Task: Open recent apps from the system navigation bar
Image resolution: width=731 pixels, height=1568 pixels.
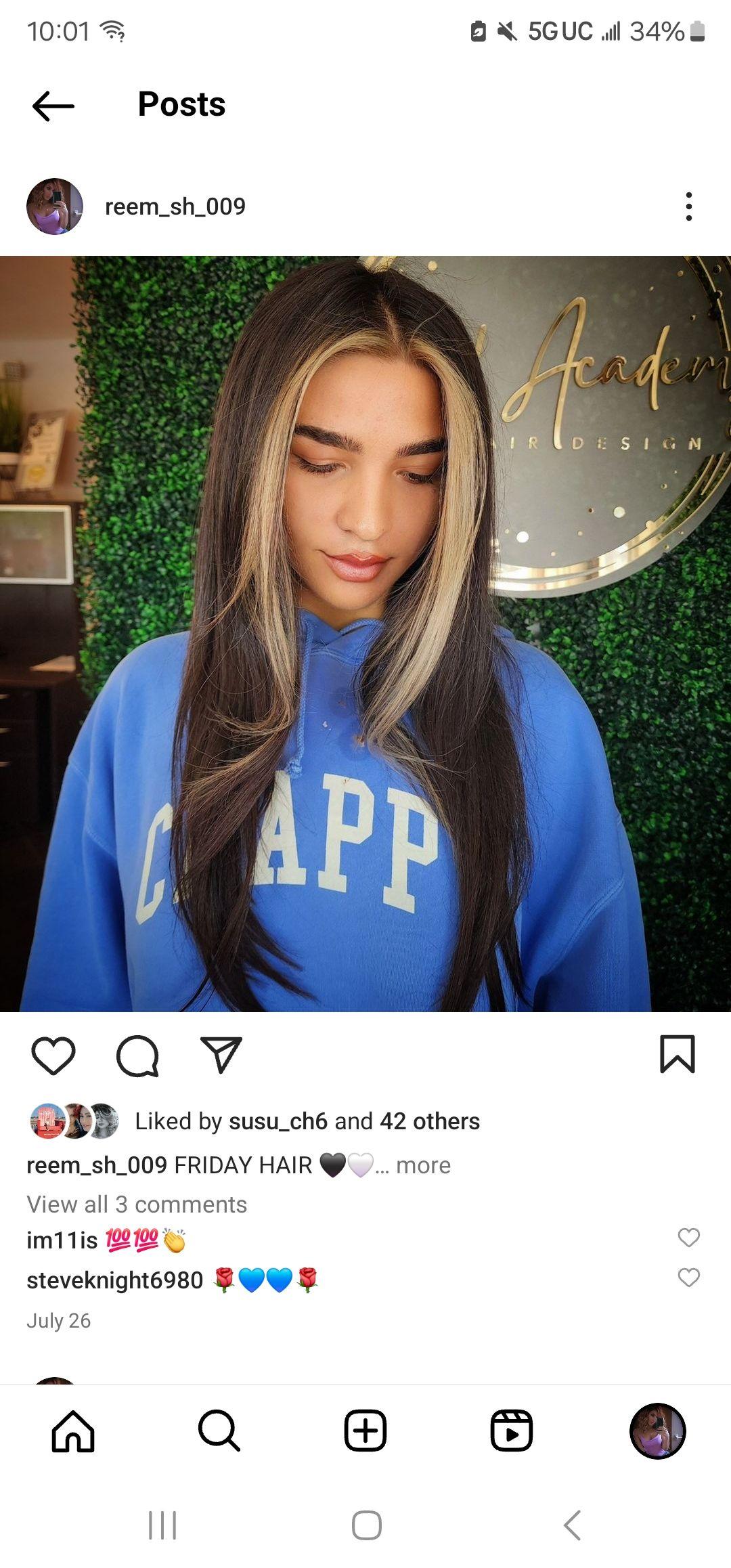Action: point(162,1525)
